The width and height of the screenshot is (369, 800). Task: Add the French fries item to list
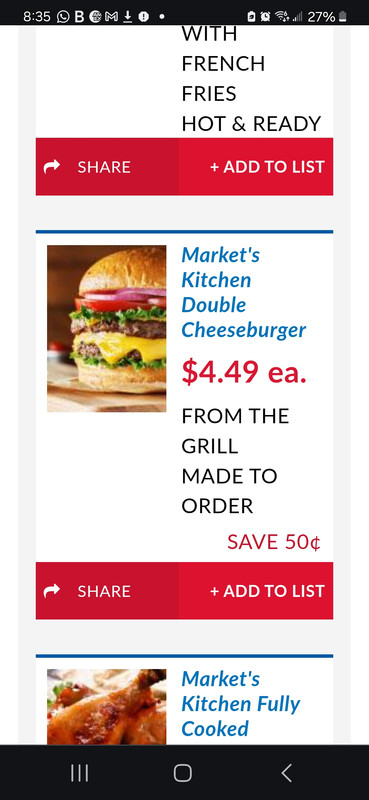[256, 167]
